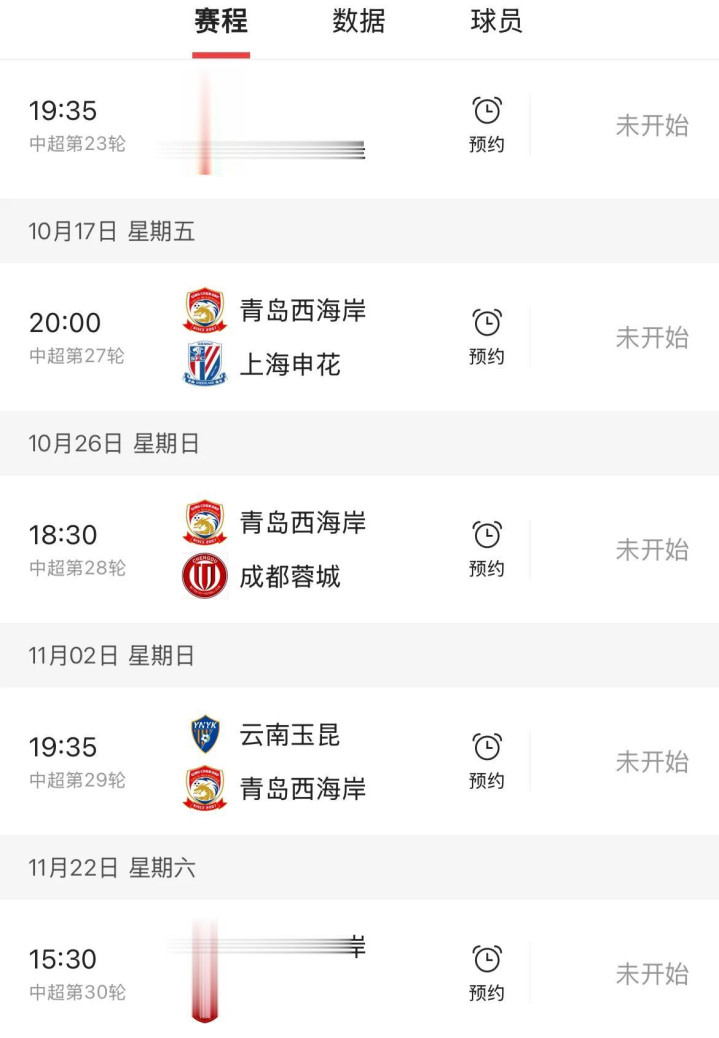This screenshot has width=719, height=1038.
Task: Book alert for 中超第29轮 match
Action: coord(487,760)
